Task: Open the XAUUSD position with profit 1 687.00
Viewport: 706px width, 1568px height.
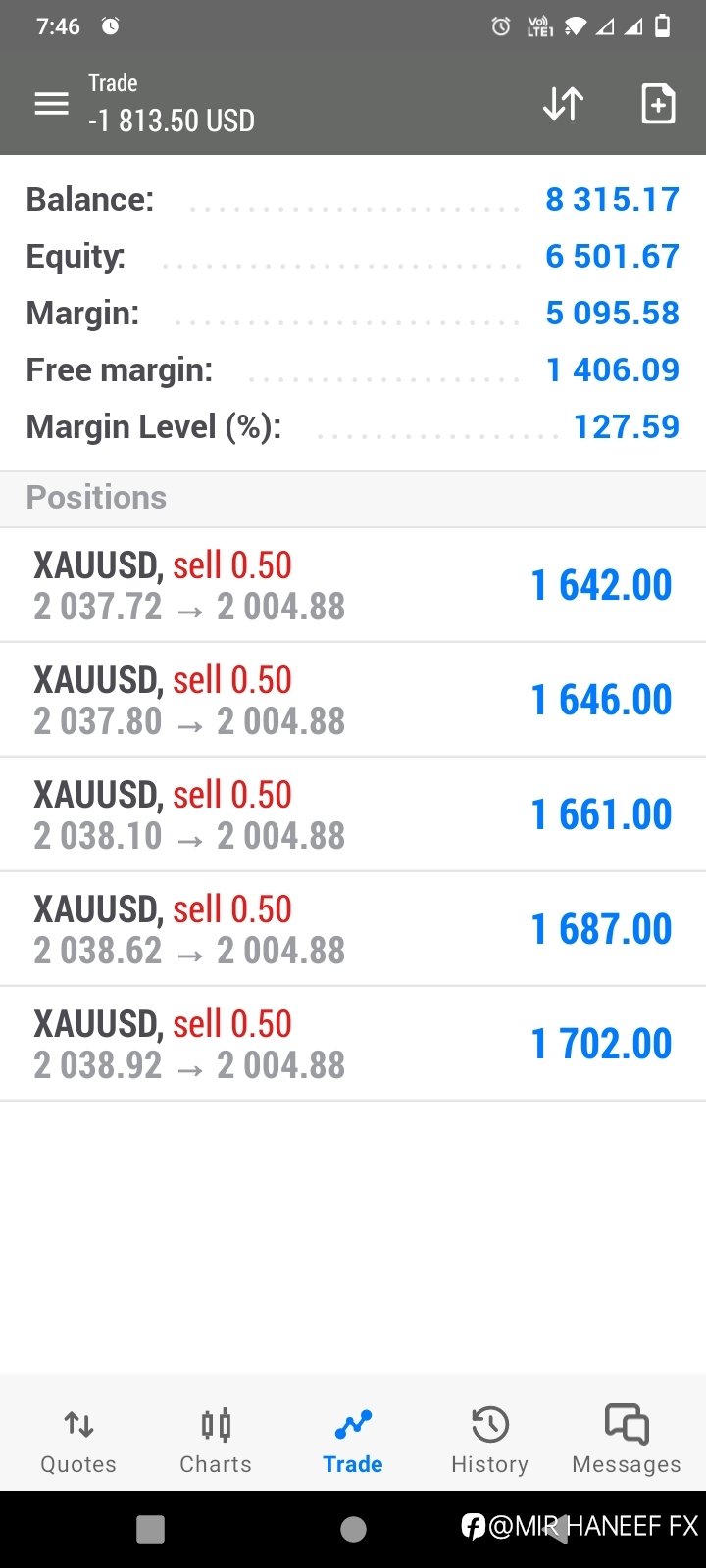Action: (x=353, y=929)
